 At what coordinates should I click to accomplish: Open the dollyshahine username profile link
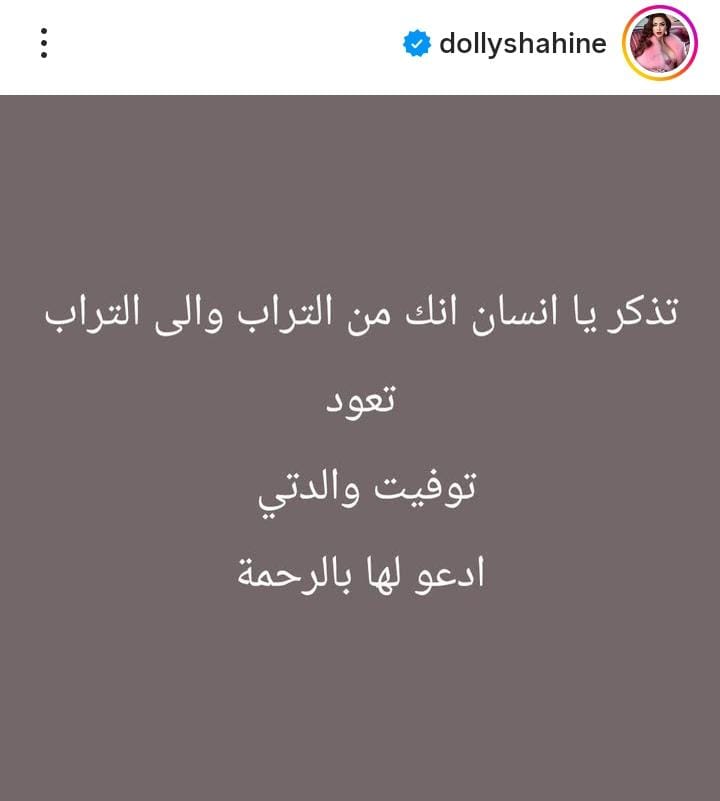(x=522, y=44)
